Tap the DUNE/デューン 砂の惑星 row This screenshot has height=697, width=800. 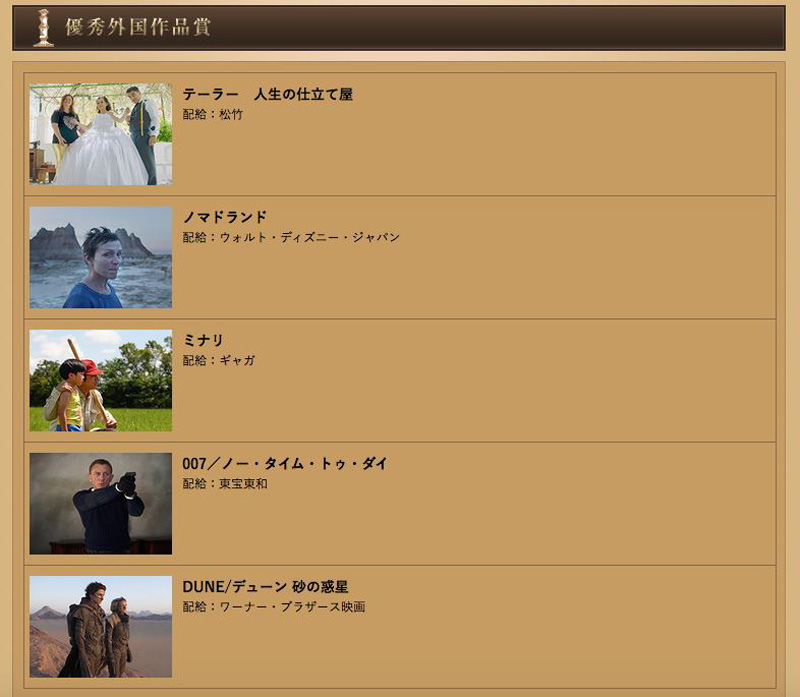(265, 587)
